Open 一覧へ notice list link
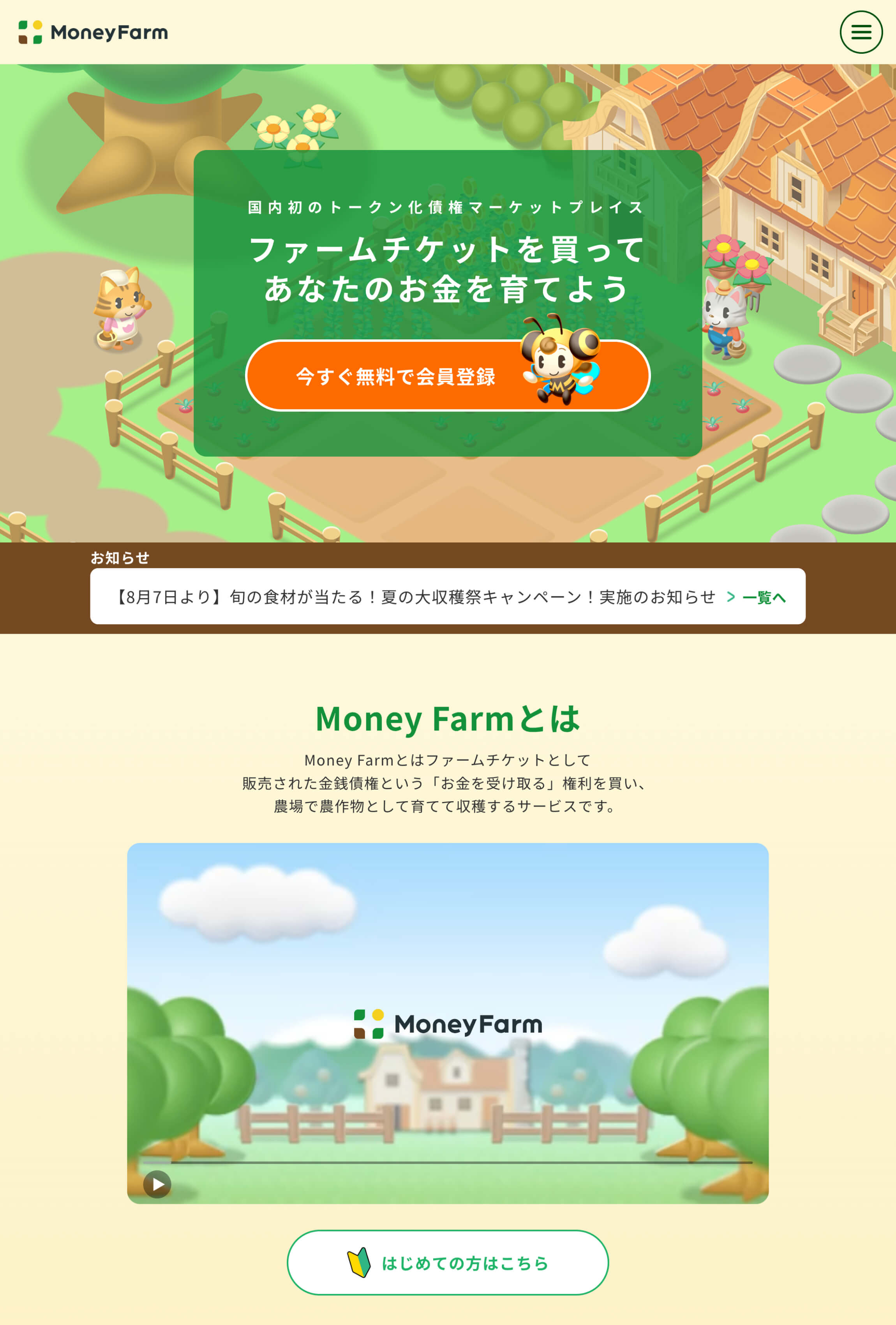 coord(758,597)
